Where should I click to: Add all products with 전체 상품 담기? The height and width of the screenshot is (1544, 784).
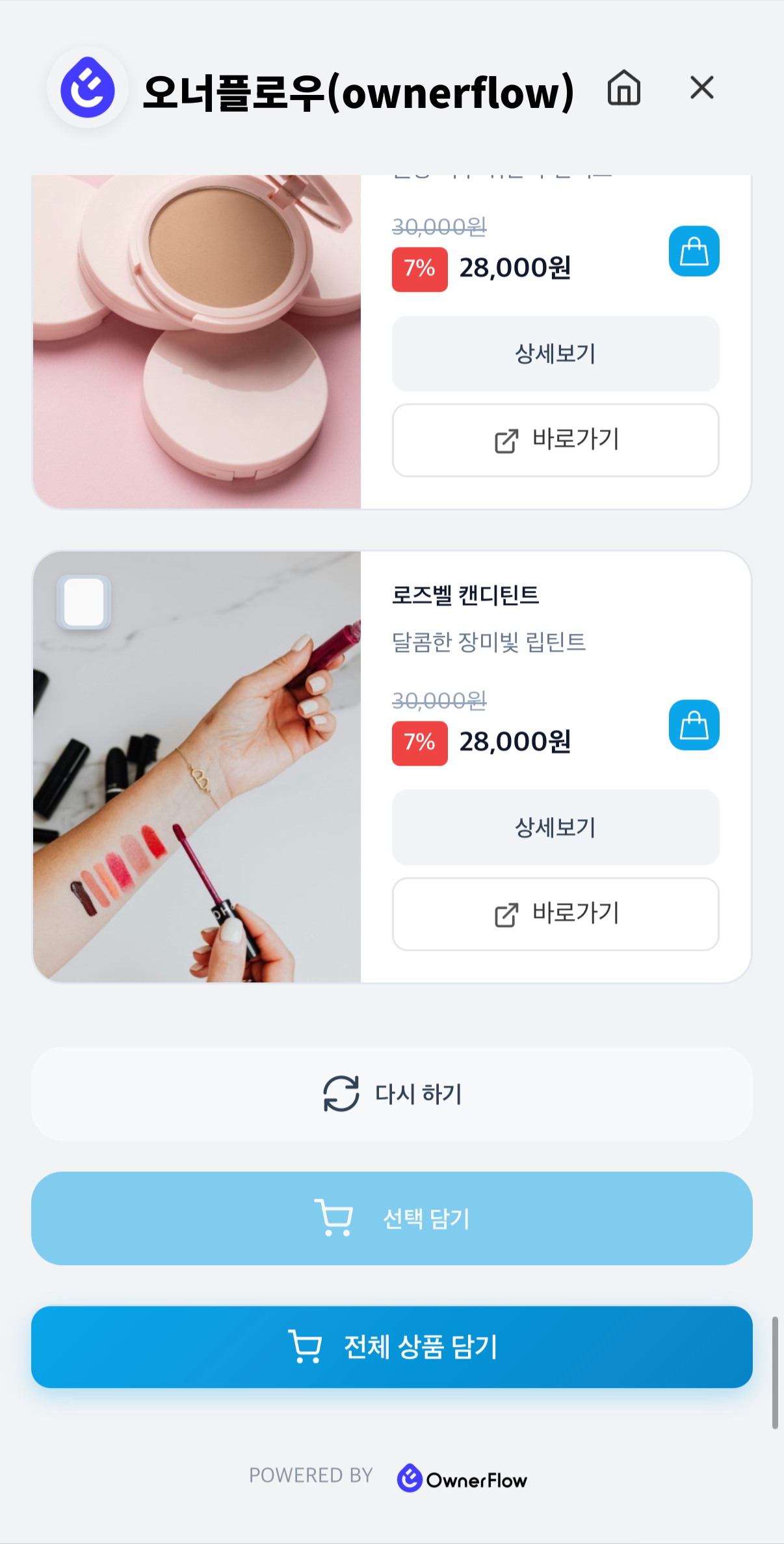coord(391,1346)
